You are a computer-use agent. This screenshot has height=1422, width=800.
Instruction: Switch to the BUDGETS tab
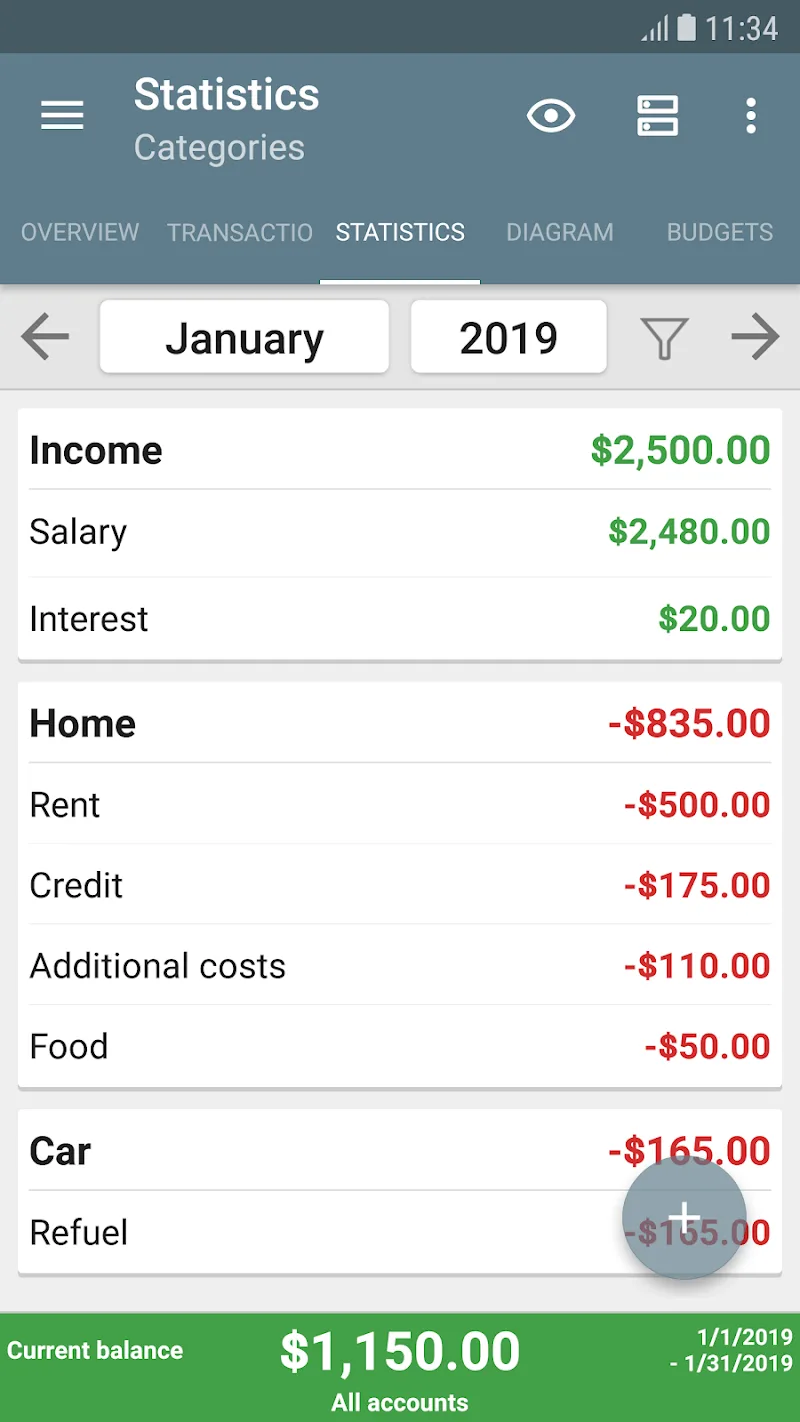pyautogui.click(x=720, y=232)
